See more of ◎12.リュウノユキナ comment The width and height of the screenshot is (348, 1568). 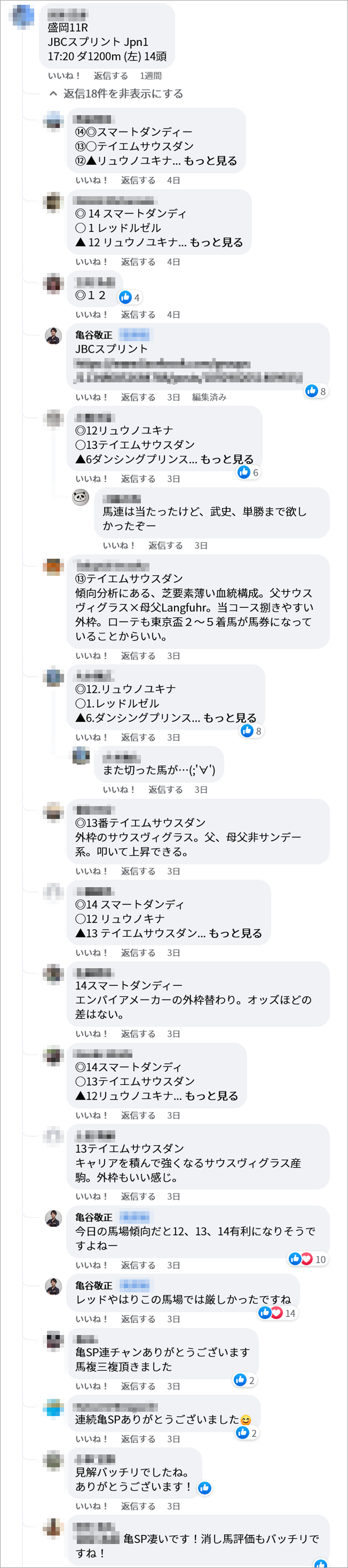[229, 718]
